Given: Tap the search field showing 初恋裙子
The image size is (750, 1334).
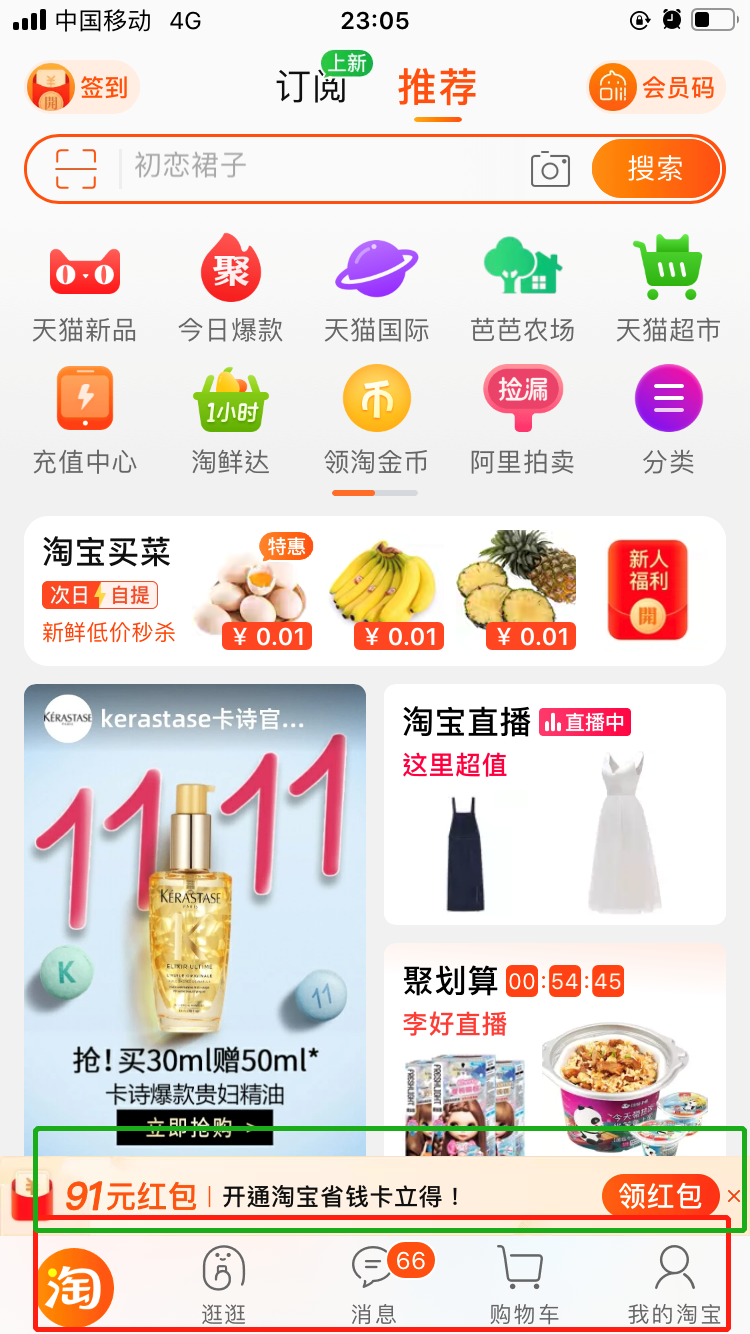Looking at the screenshot, I should click(x=300, y=168).
